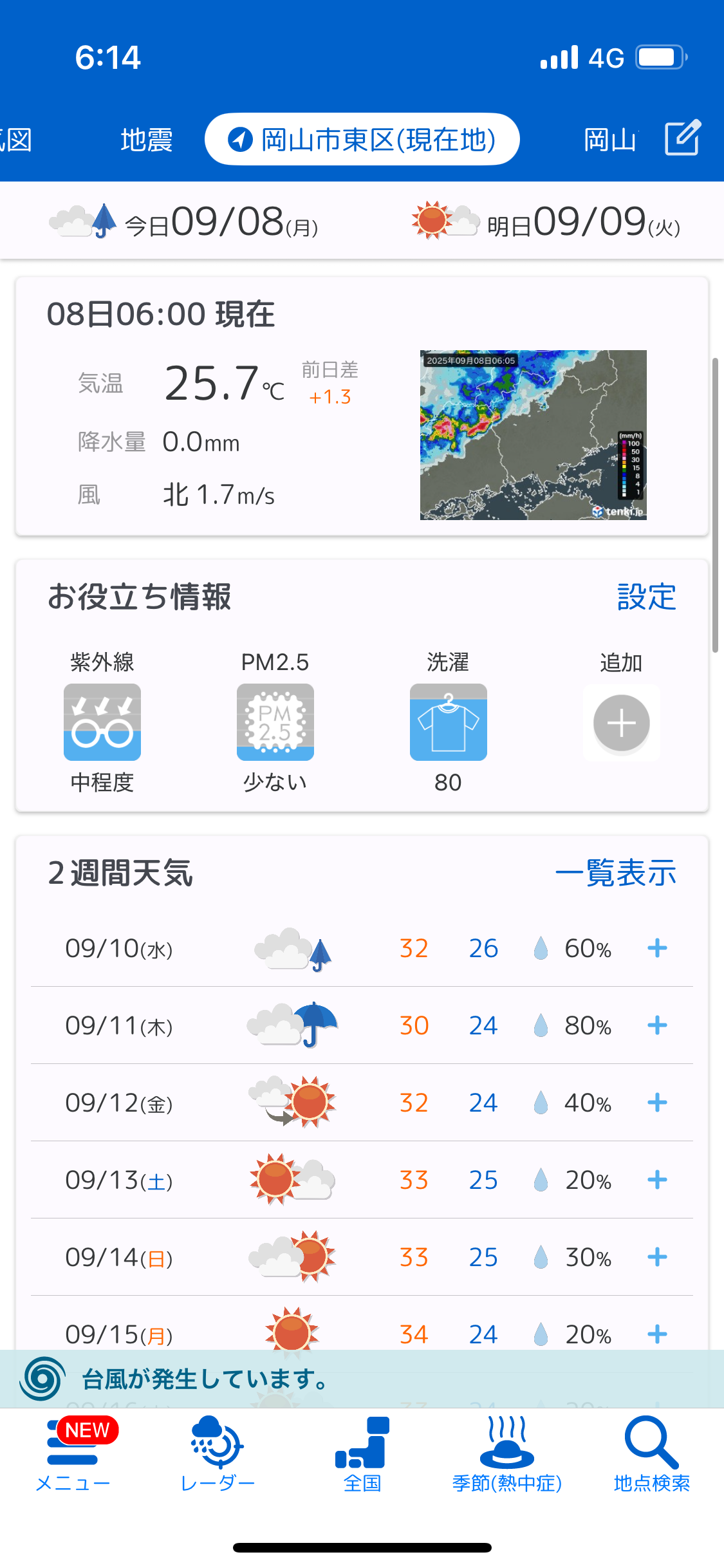Open the 地点検索 search tab
Viewport: 724px width, 1568px height.
pos(651,1455)
